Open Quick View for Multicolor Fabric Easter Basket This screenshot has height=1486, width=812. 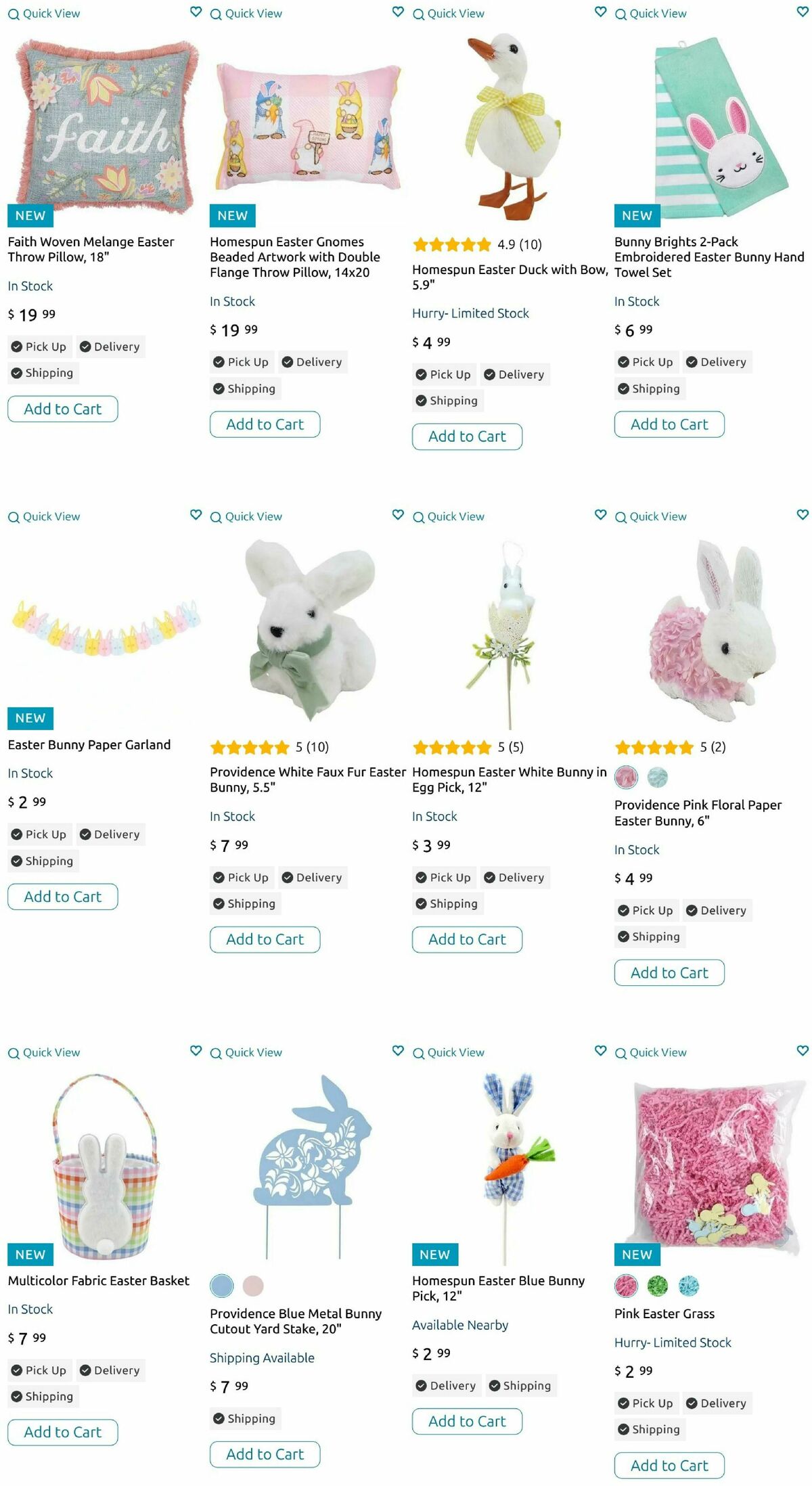[44, 1052]
